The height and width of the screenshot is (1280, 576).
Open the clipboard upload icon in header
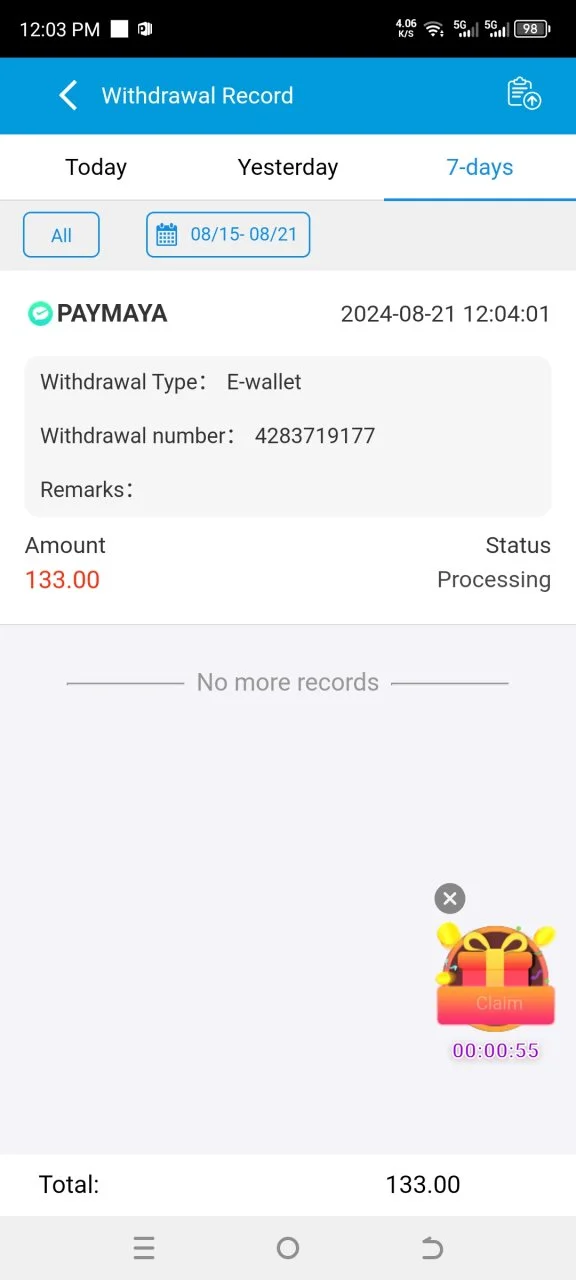click(x=524, y=93)
